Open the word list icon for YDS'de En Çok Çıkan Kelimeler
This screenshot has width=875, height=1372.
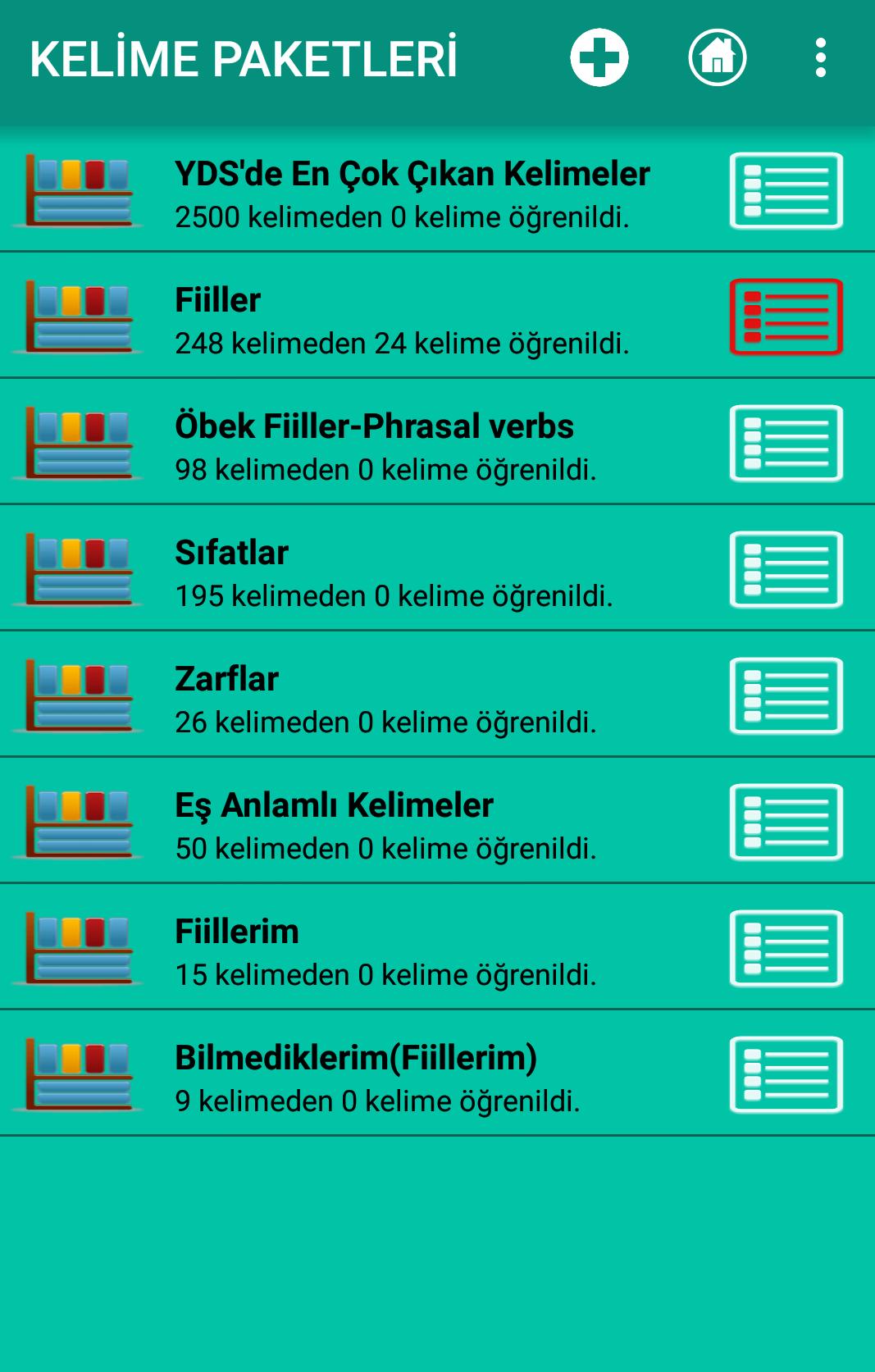click(785, 190)
